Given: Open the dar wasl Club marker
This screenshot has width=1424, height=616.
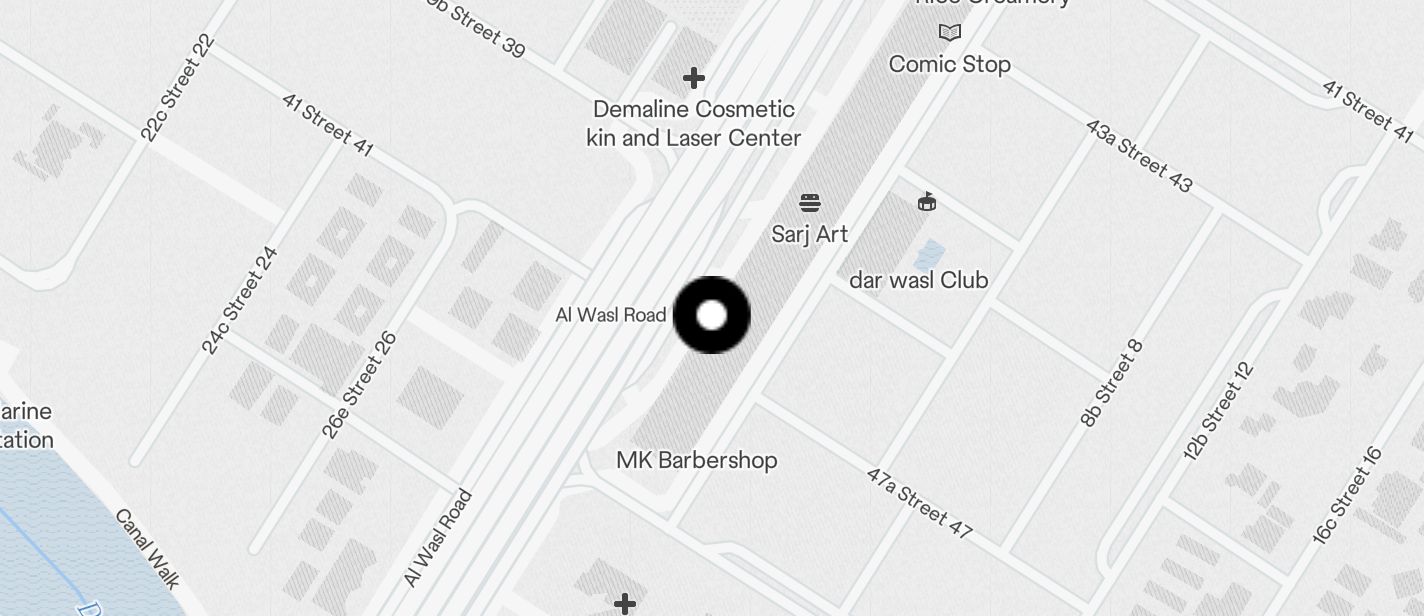Looking at the screenshot, I should pos(927,203).
